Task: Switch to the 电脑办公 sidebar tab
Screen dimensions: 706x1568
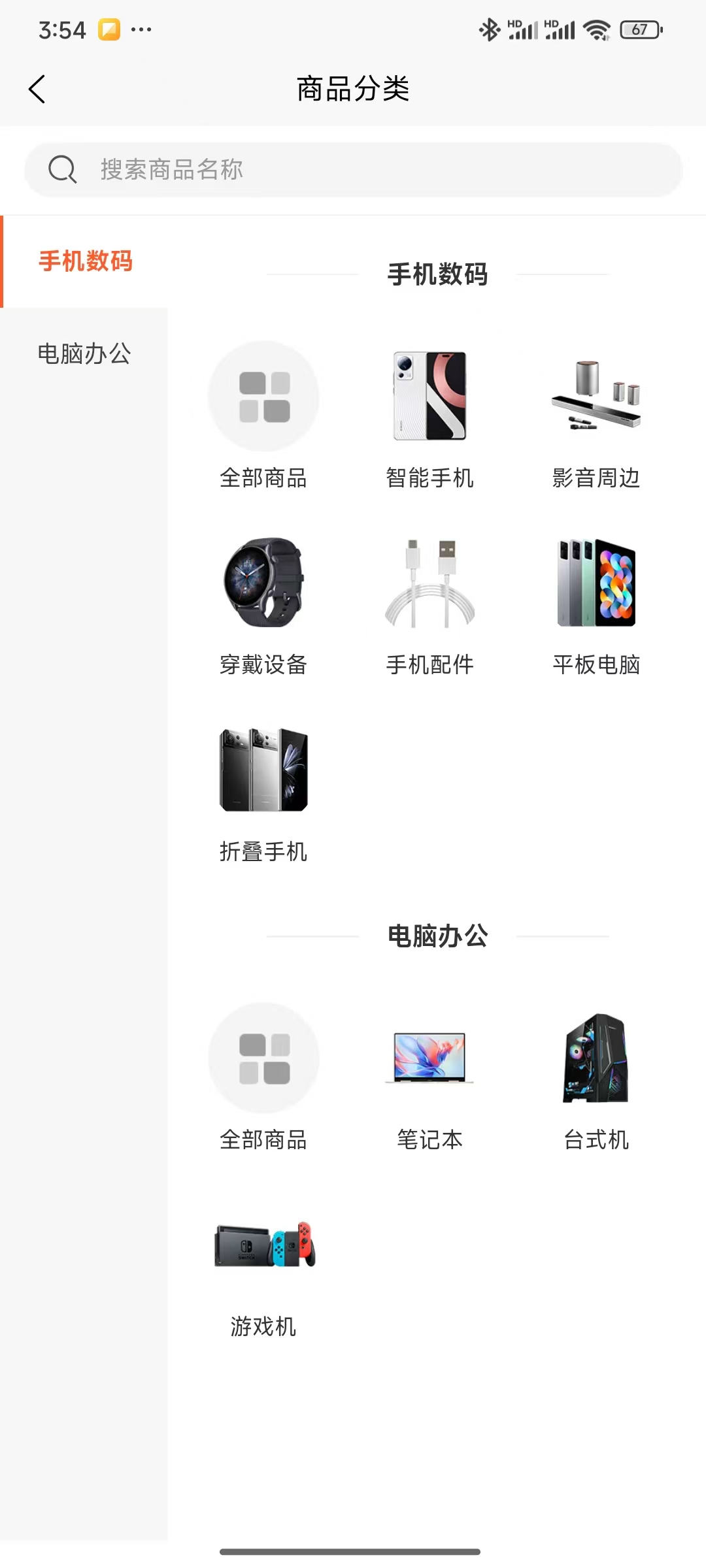Action: [85, 355]
